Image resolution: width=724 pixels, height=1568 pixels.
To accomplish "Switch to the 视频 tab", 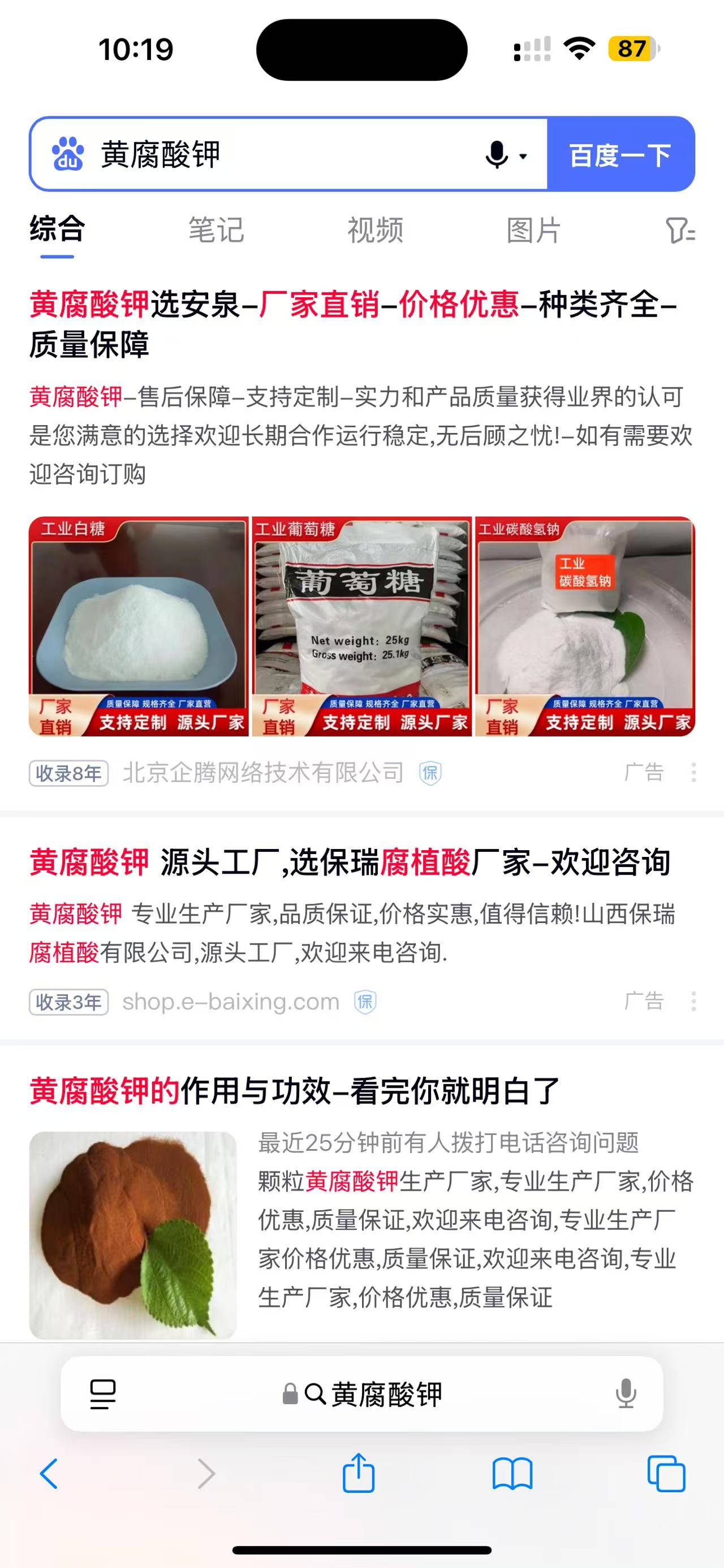I will pos(375,230).
